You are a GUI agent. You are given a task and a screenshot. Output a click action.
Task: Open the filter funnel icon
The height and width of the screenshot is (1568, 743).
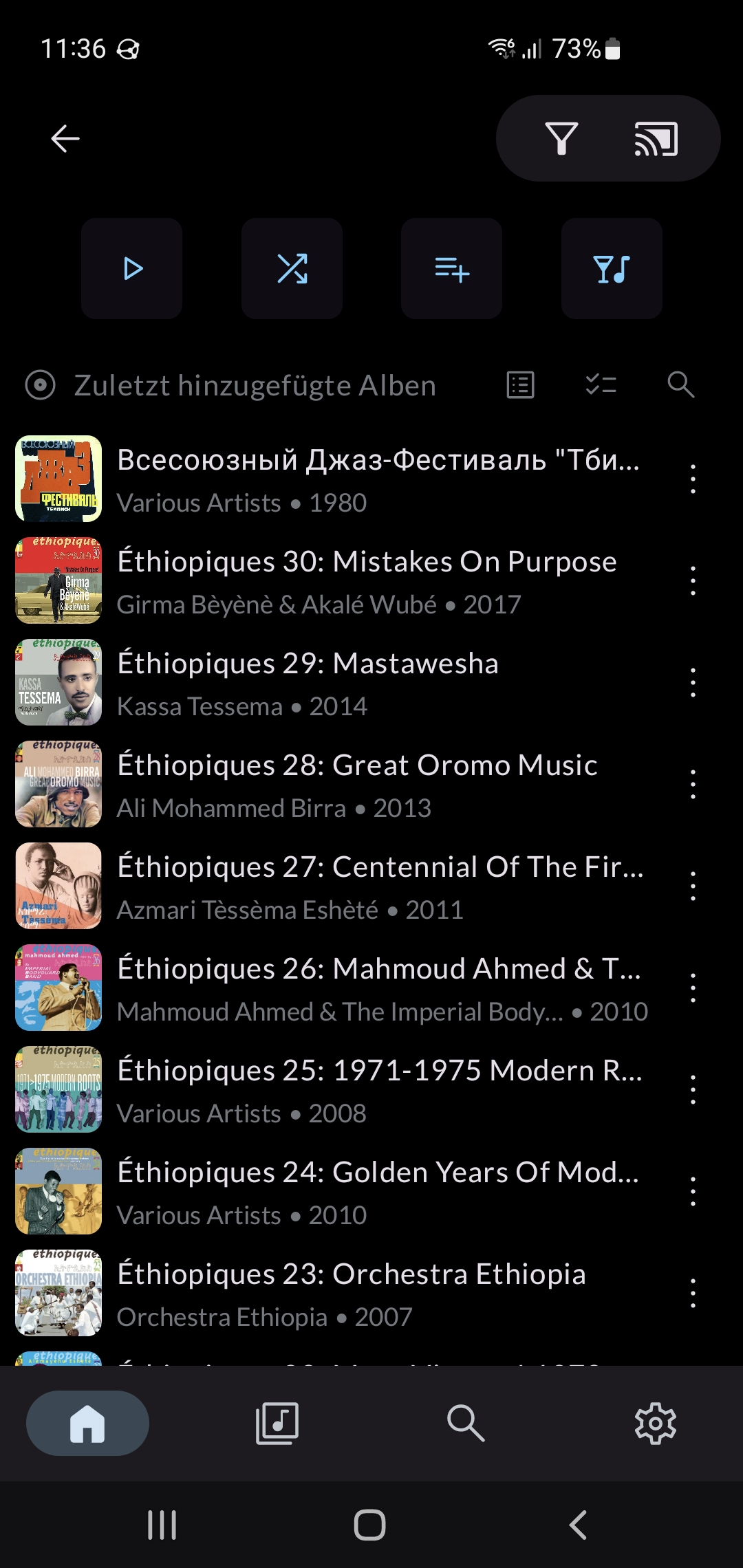[561, 138]
